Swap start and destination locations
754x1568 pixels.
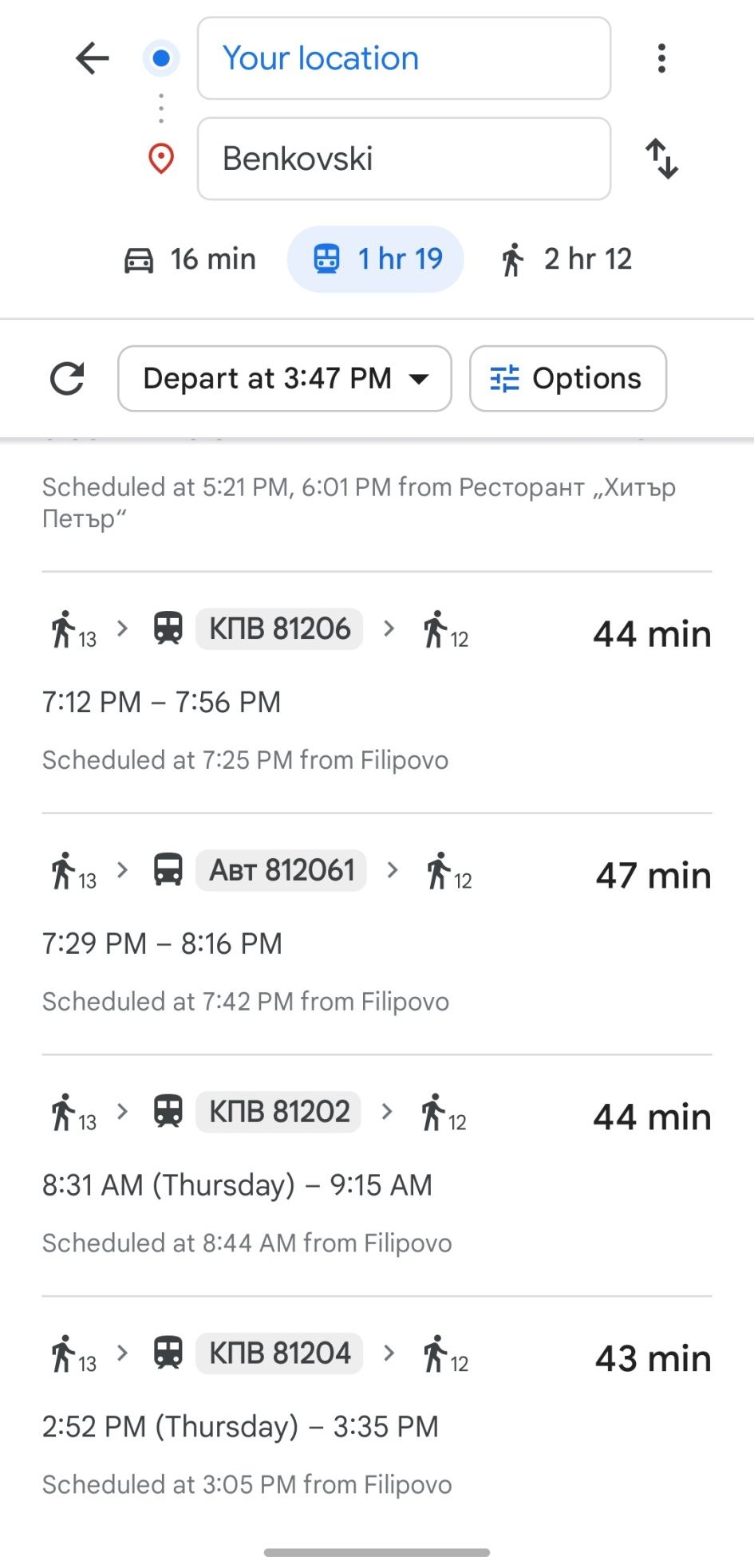point(661,159)
